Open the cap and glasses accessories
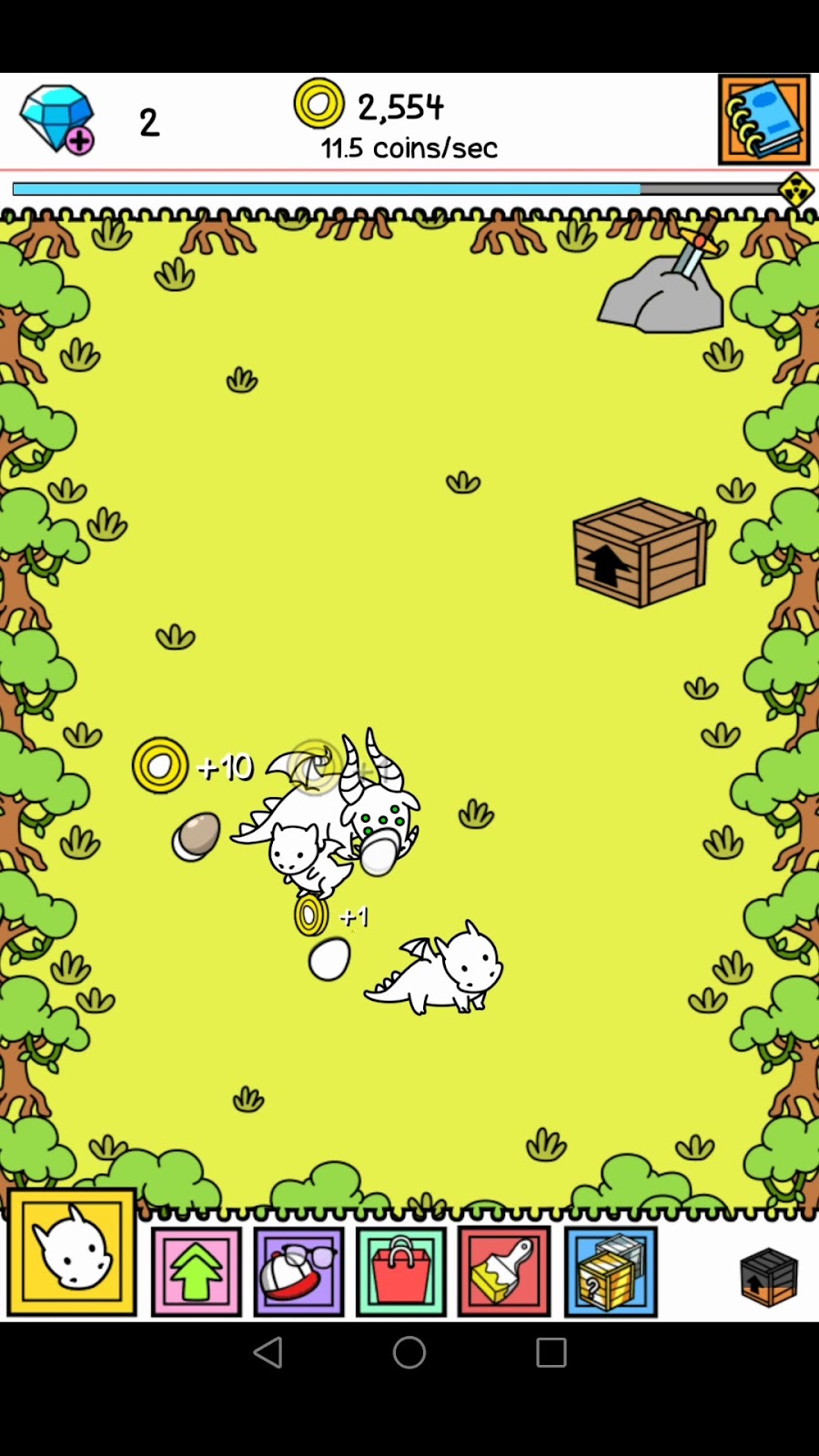This screenshot has width=819, height=1456. (298, 1271)
